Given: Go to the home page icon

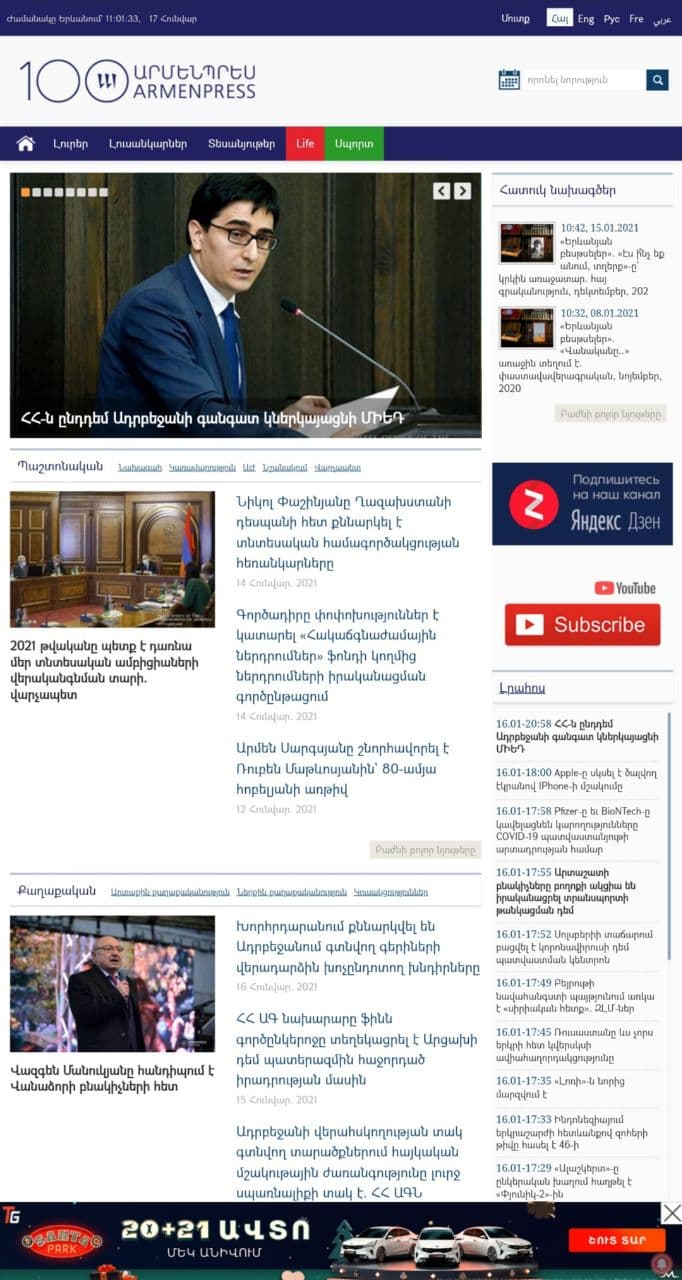Looking at the screenshot, I should (26, 144).
